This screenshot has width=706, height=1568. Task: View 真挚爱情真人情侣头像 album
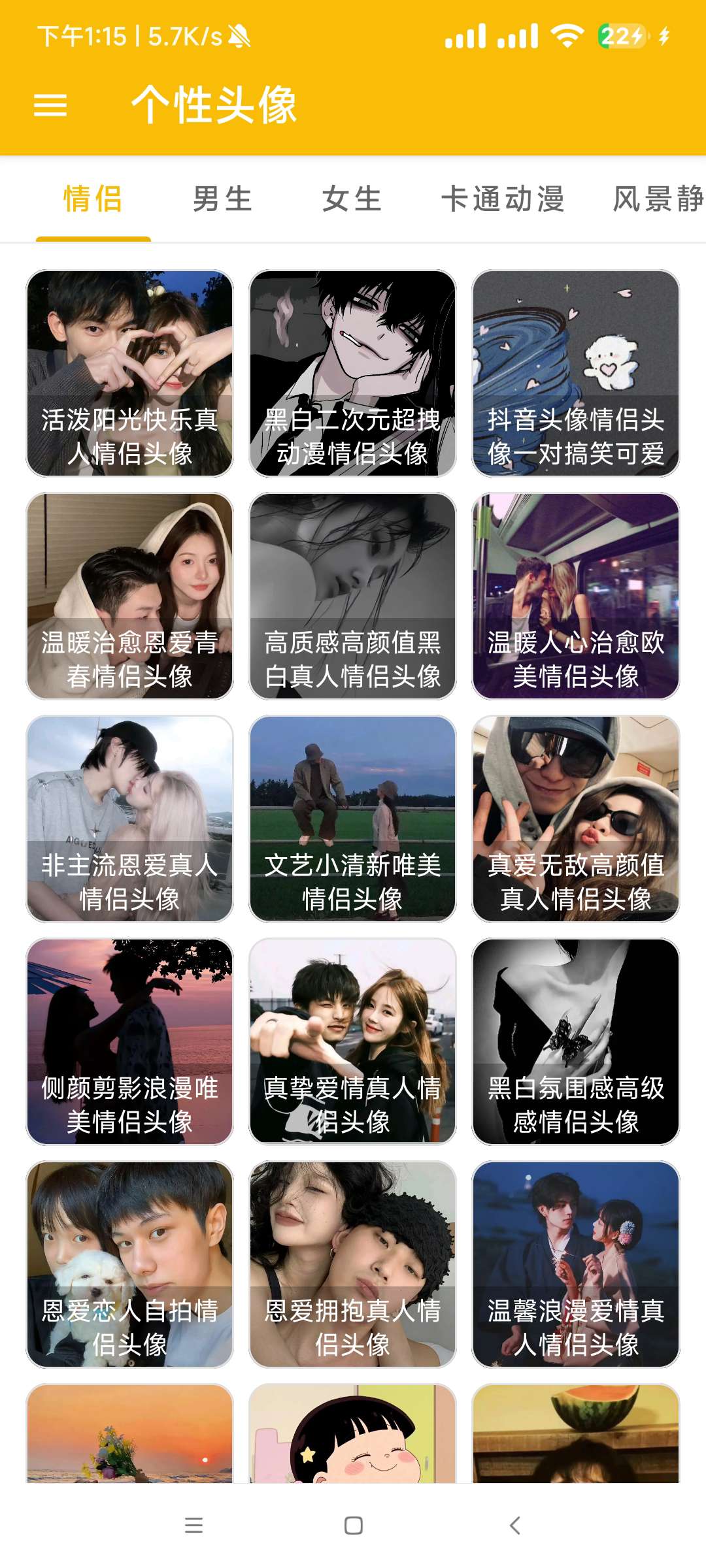352,1041
